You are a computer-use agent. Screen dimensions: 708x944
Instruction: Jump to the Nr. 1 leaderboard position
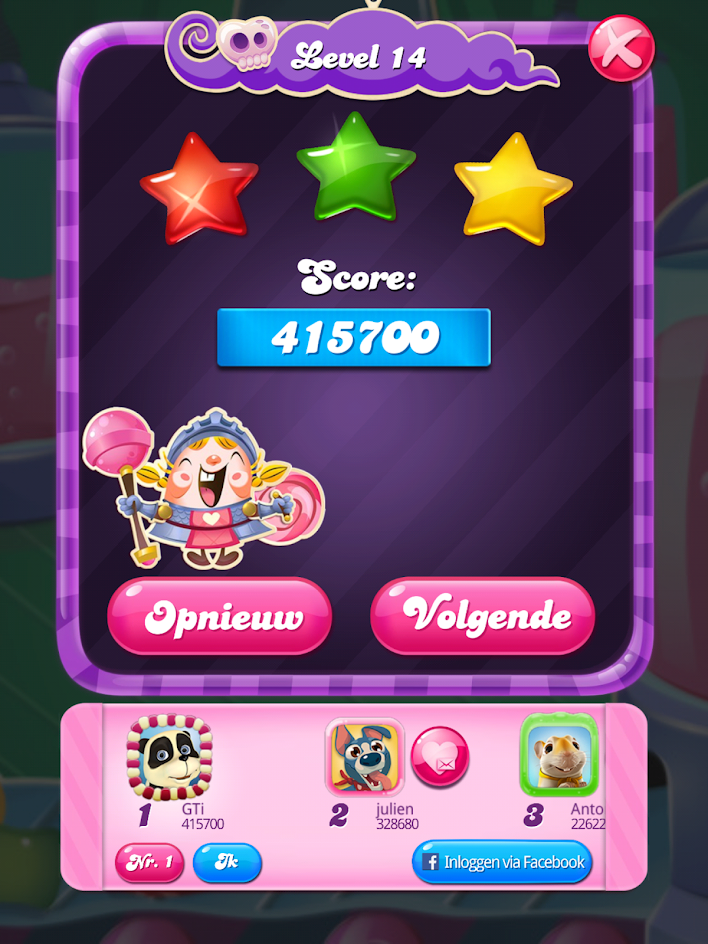click(x=150, y=862)
